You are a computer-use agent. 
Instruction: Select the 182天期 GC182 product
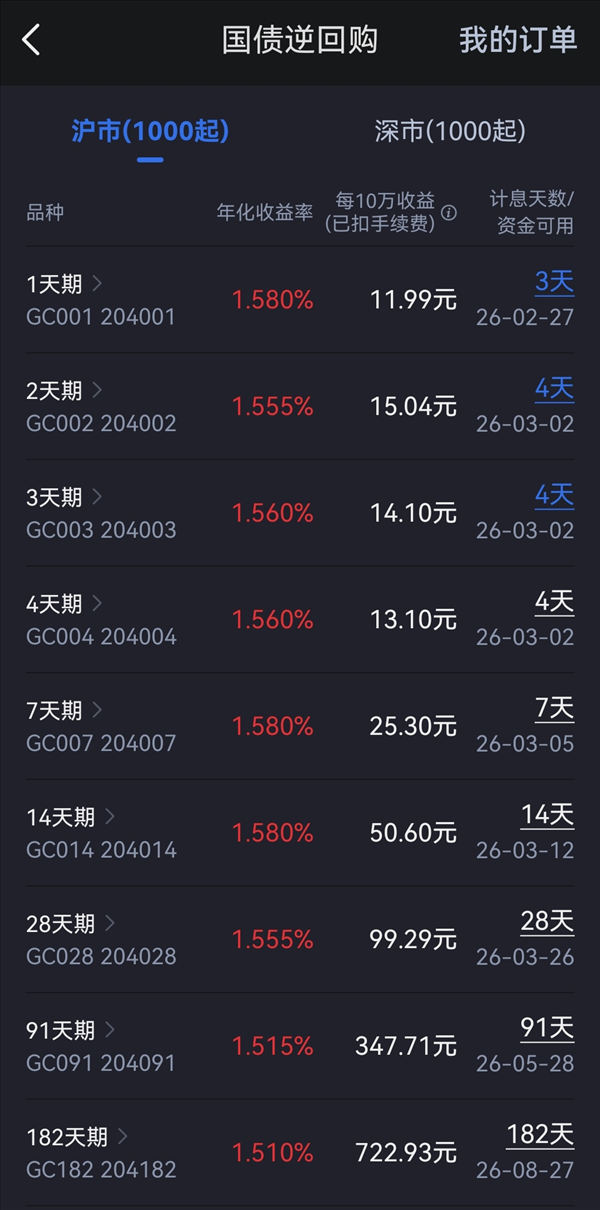[100, 1153]
